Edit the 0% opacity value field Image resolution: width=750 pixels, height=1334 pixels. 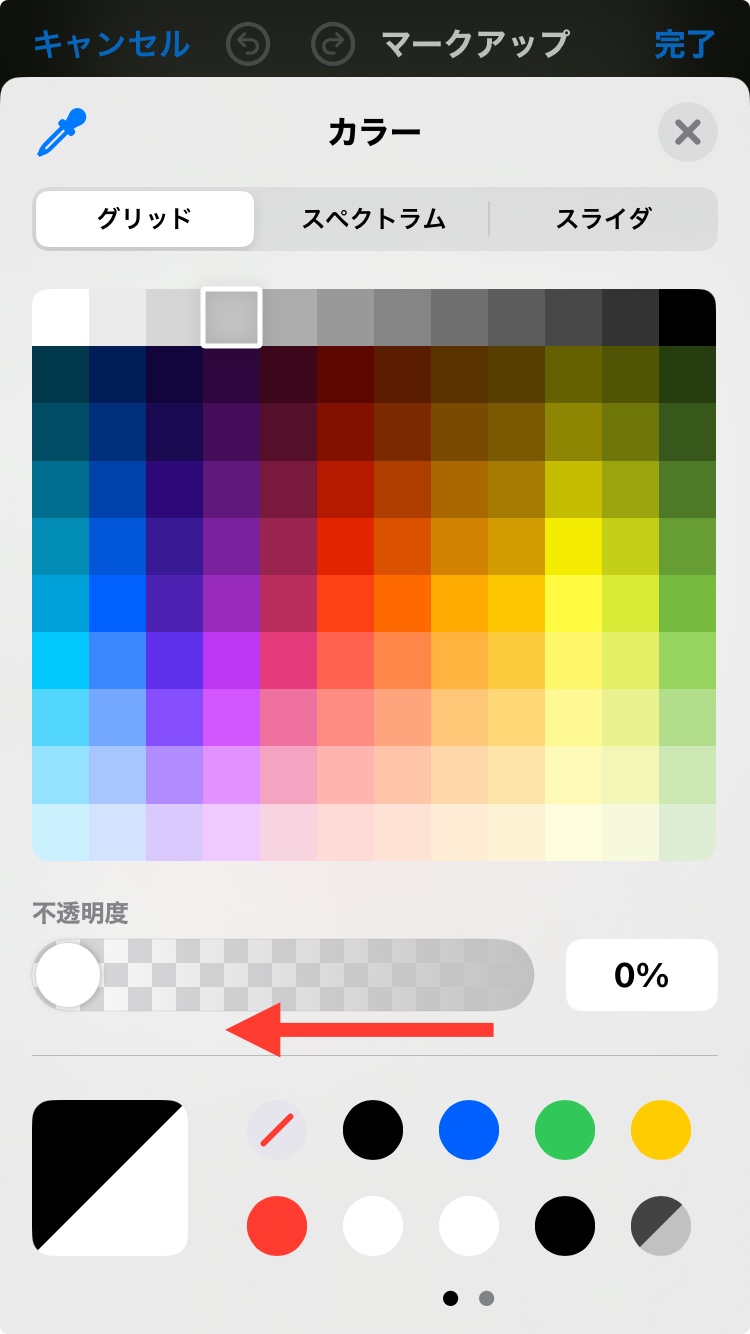coord(642,975)
